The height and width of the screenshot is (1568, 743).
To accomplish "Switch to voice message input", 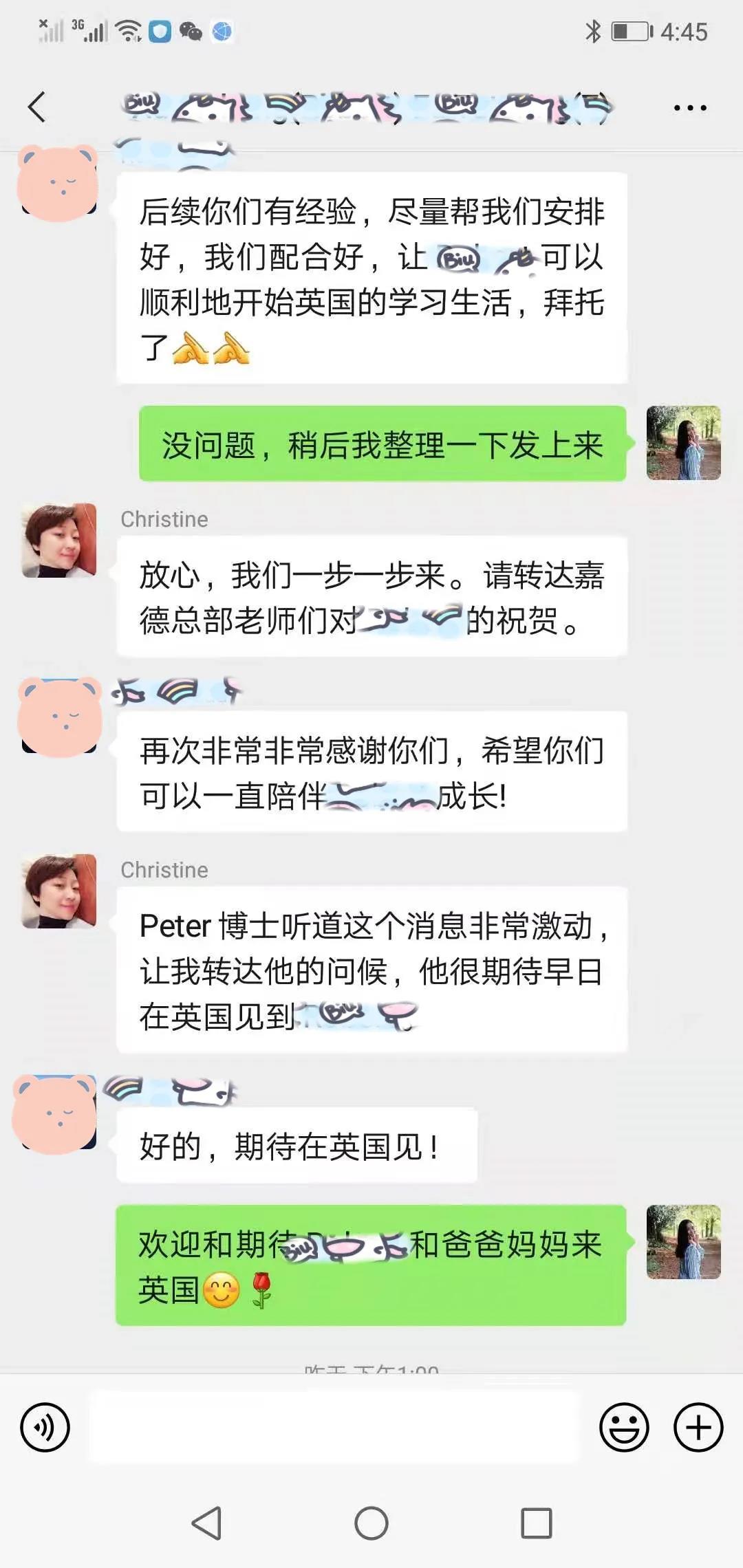I will coord(45,1427).
